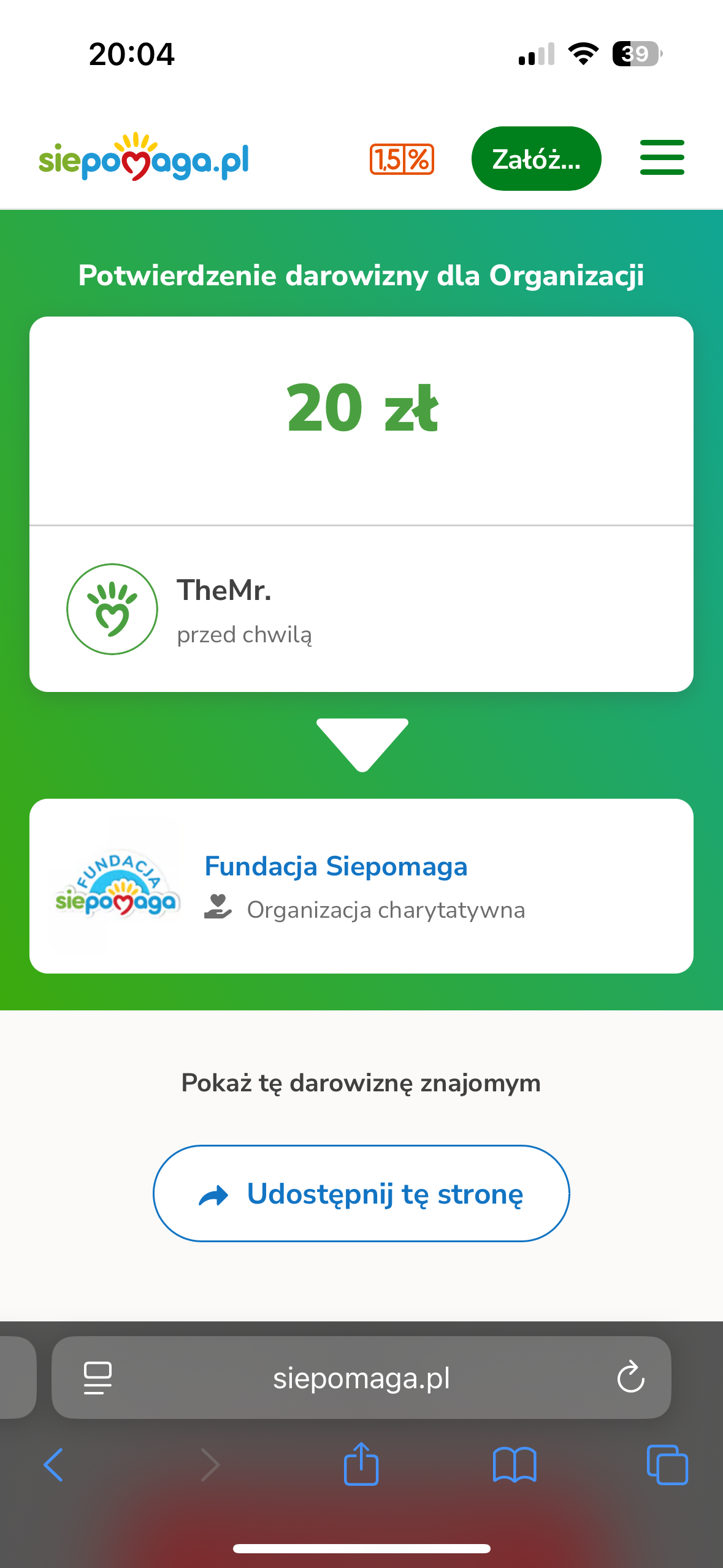Open the hamburger menu
Screen dimensions: 723x1568
pyautogui.click(x=662, y=158)
